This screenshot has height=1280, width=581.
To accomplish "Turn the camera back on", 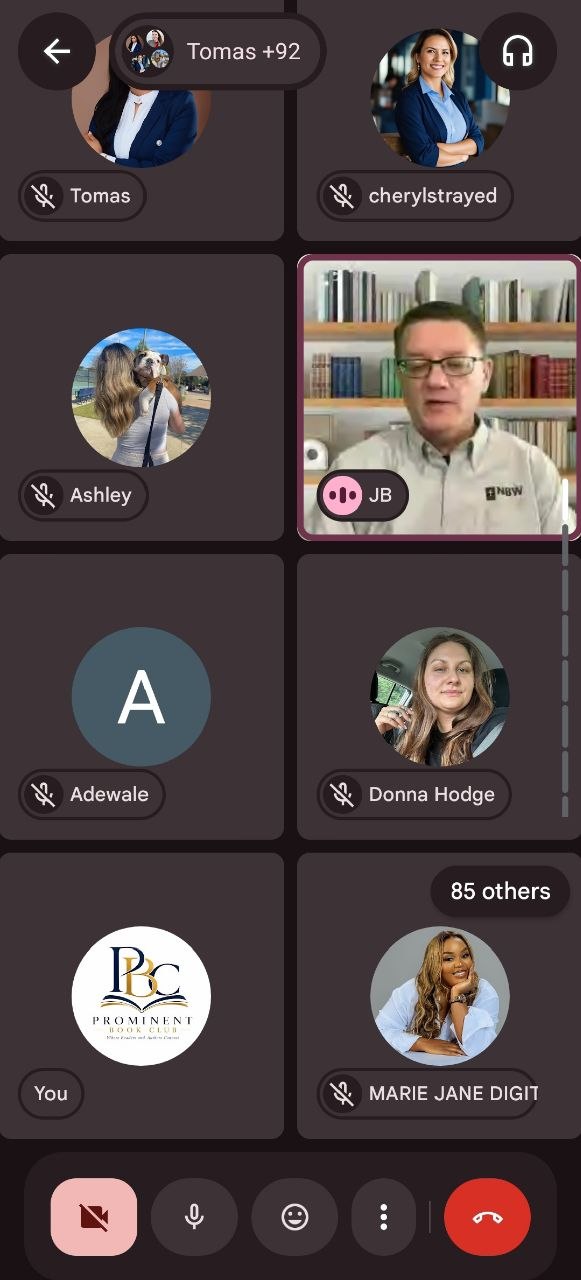I will click(94, 1216).
